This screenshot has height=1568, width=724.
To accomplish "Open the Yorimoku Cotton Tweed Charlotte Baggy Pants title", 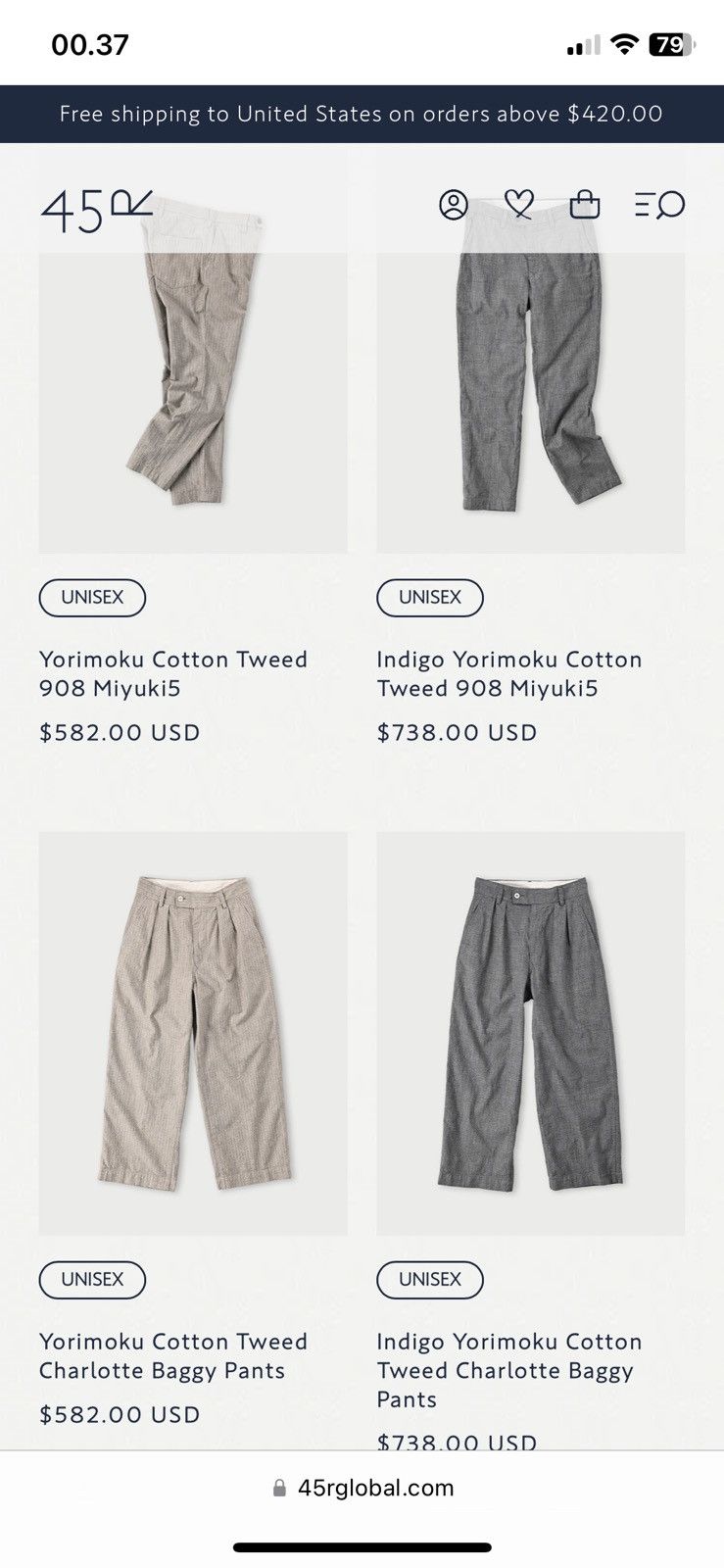I will point(173,1355).
